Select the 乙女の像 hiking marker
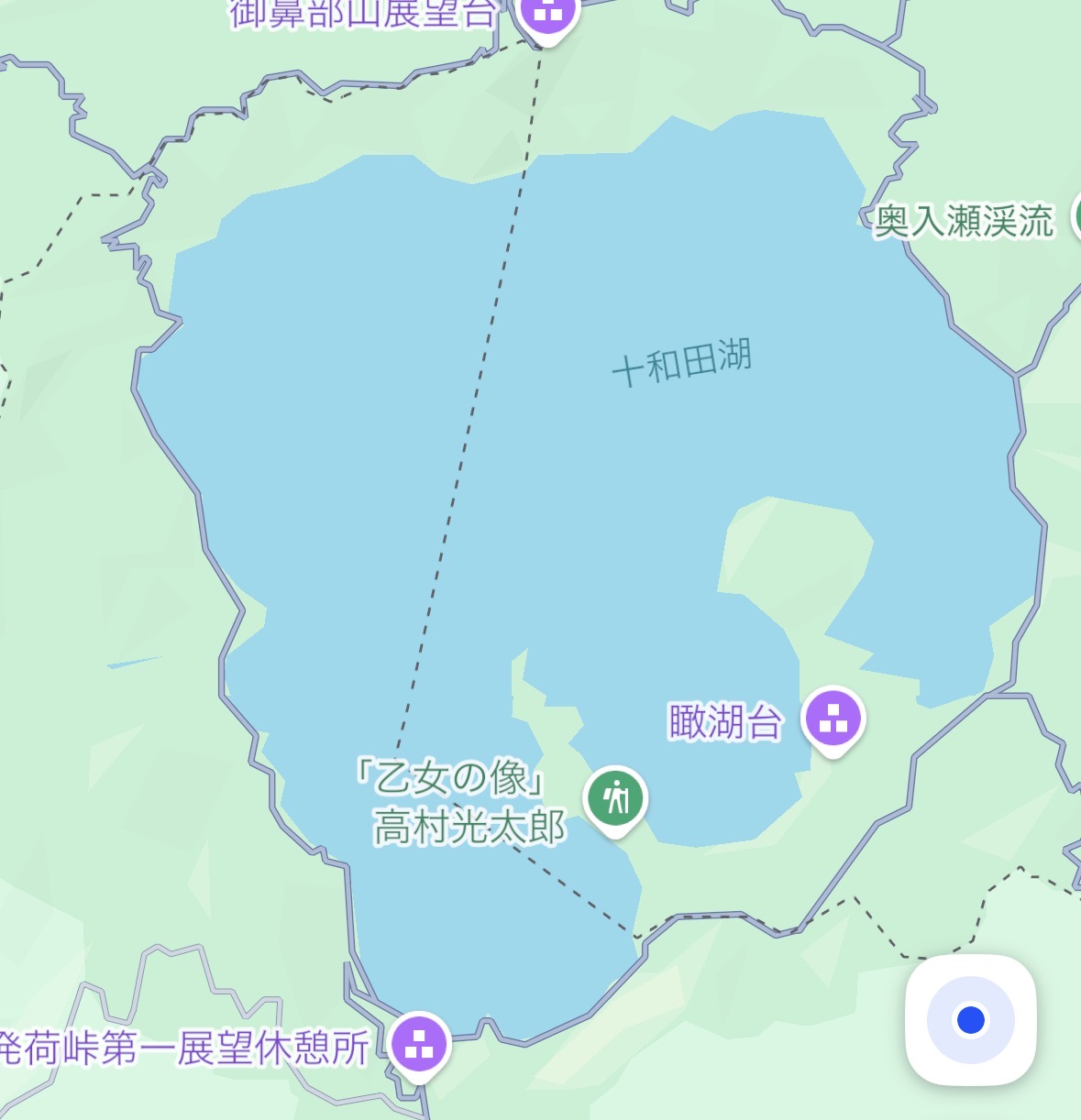This screenshot has height=1120, width=1081. 616,797
